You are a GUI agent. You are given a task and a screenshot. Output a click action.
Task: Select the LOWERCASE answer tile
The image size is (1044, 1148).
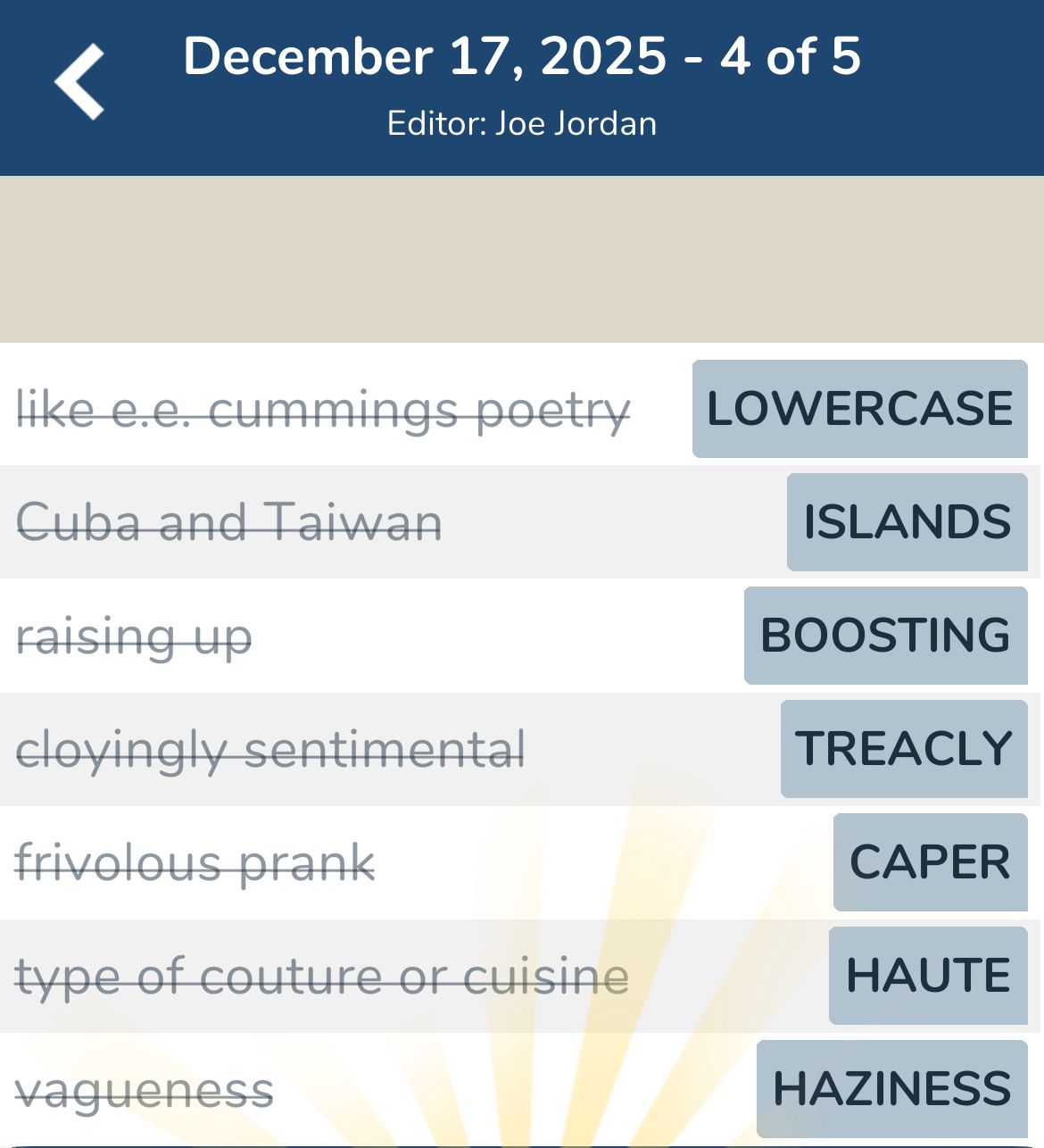(x=858, y=410)
